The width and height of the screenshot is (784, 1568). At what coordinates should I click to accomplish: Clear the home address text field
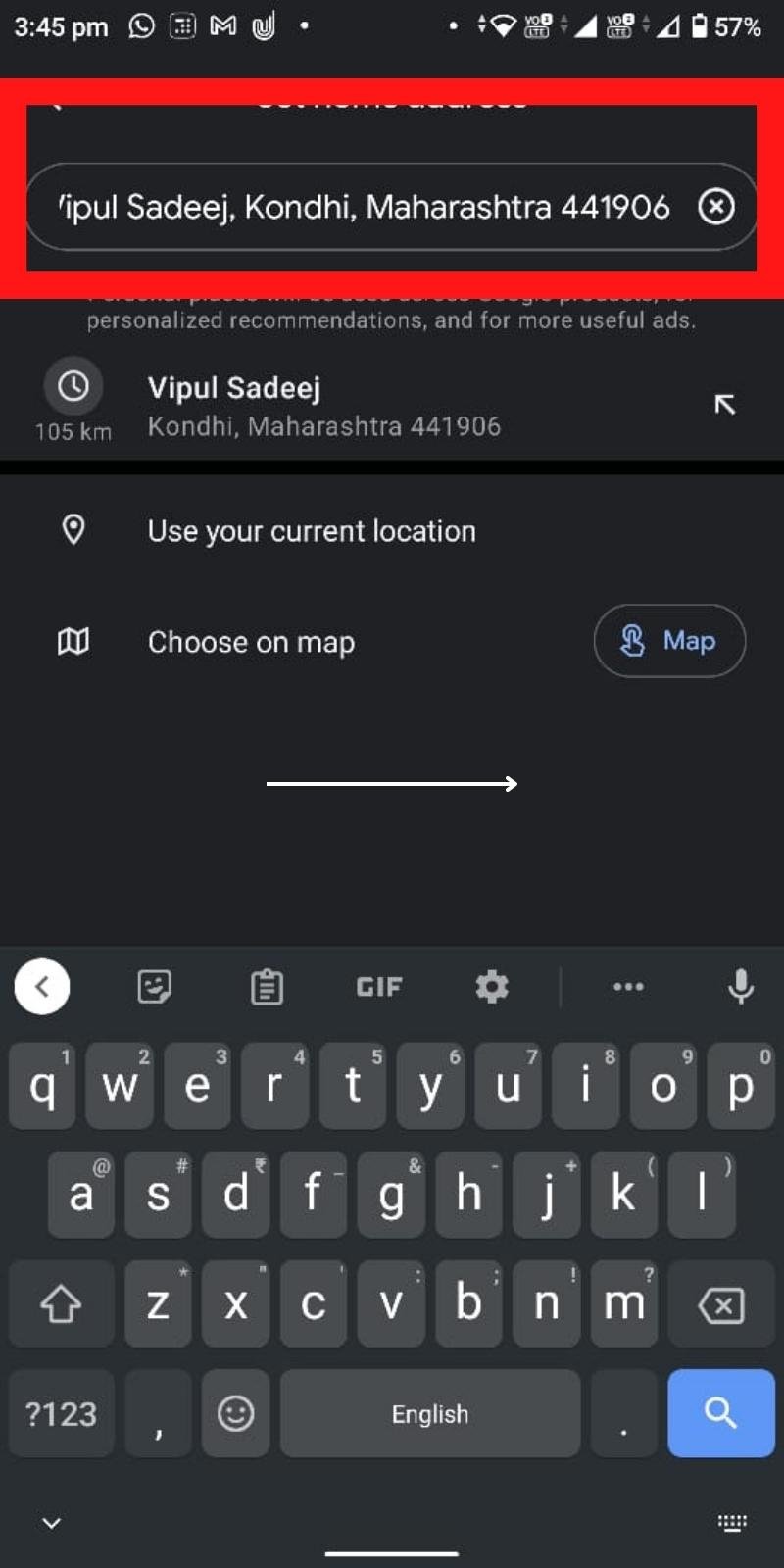click(x=716, y=207)
